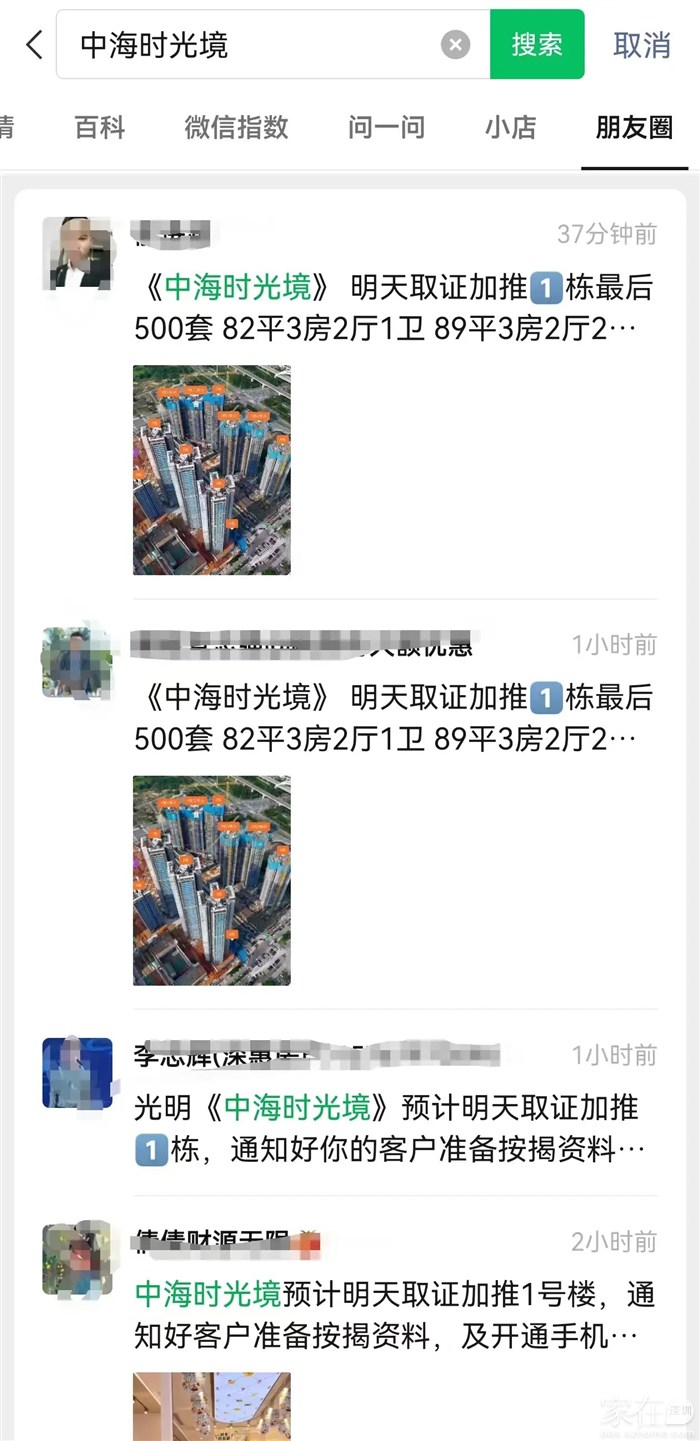Switch to the 小店 tab
The height and width of the screenshot is (1441, 700).
click(x=511, y=127)
